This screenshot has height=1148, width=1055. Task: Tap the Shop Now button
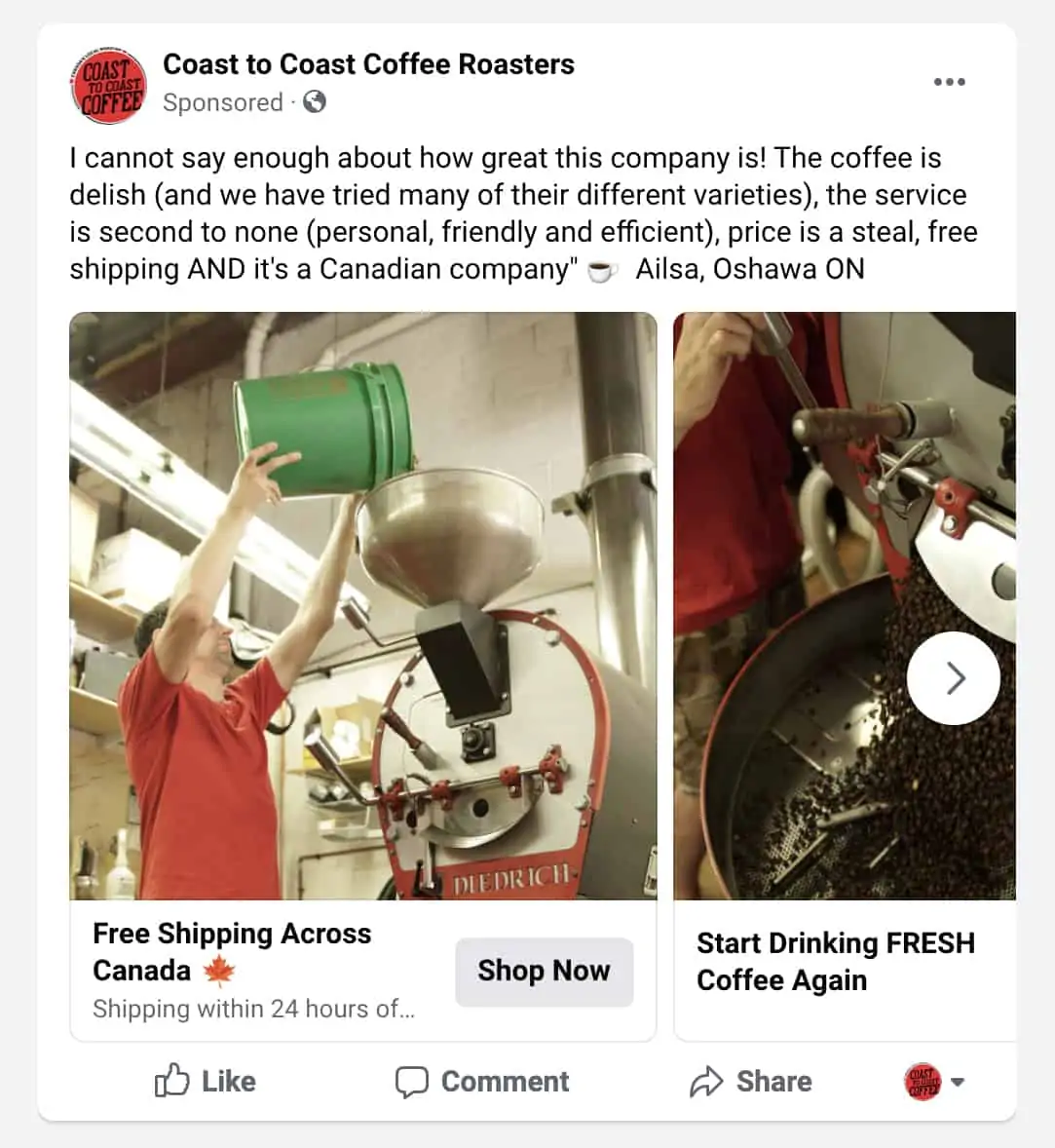click(544, 971)
